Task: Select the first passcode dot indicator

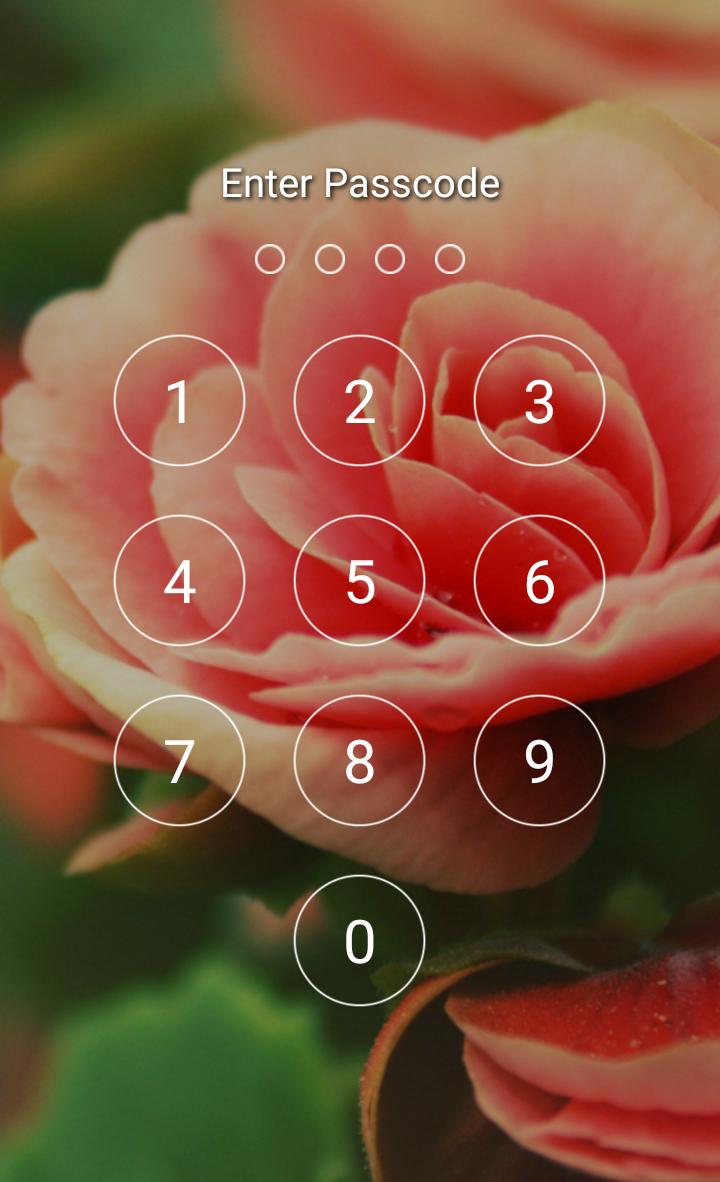Action: point(272,258)
